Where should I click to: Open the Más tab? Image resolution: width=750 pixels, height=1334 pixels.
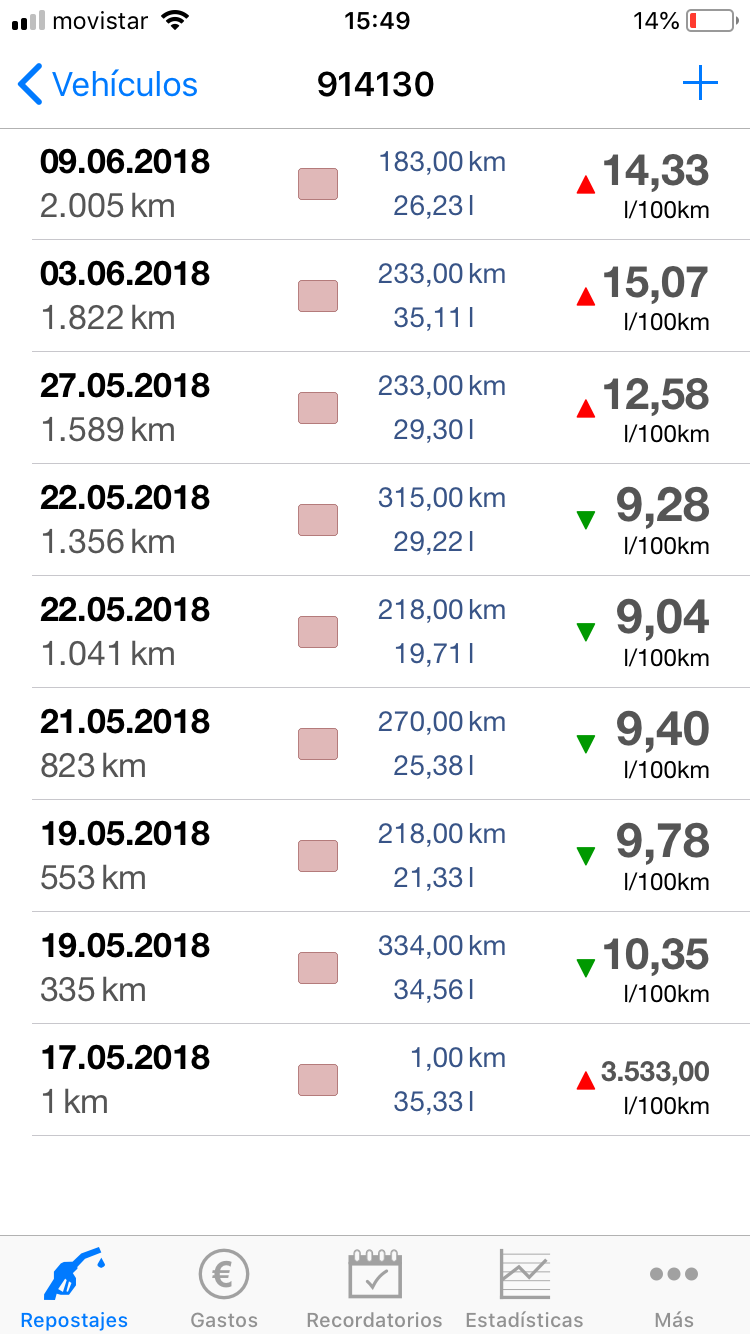674,1288
